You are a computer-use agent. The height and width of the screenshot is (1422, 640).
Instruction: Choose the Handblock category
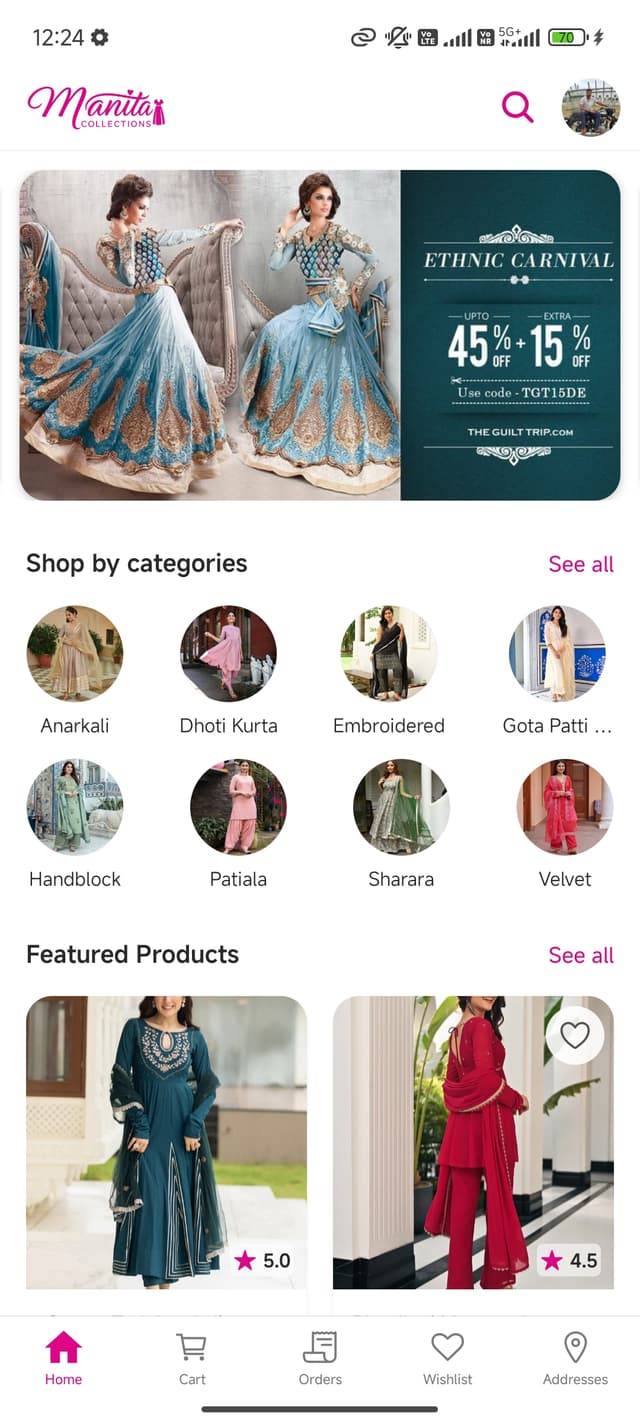coord(75,808)
